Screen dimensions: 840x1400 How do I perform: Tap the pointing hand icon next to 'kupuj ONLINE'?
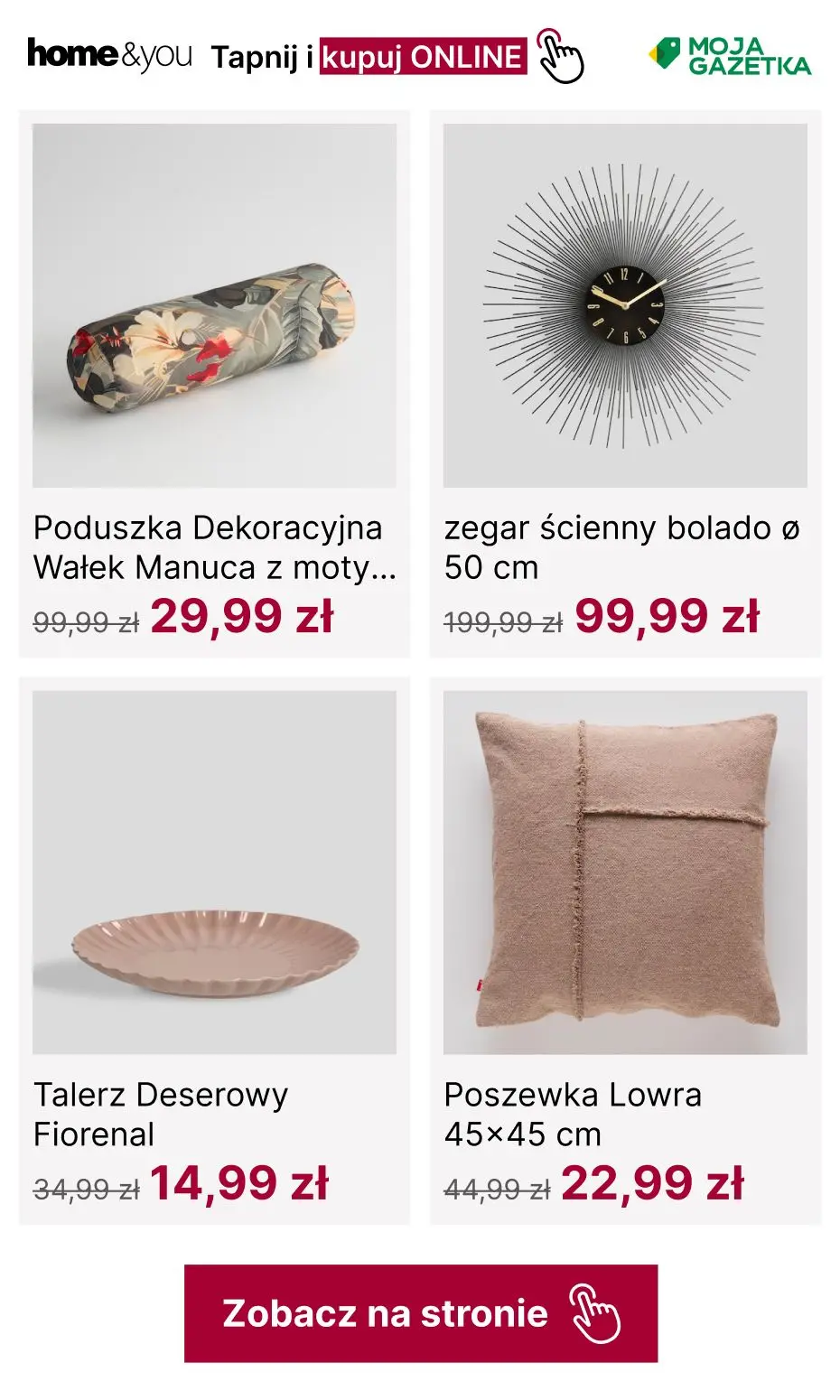pyautogui.click(x=558, y=56)
